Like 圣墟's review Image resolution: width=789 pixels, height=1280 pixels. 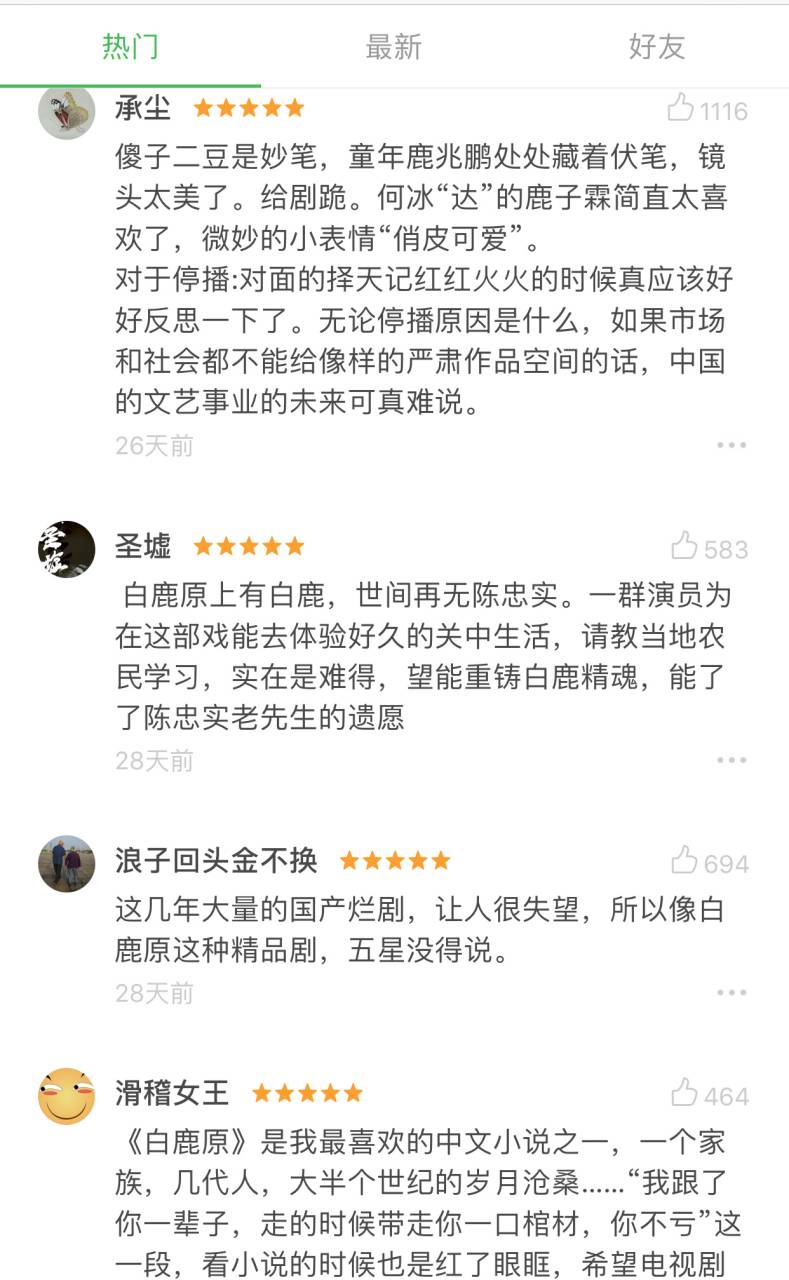(684, 546)
